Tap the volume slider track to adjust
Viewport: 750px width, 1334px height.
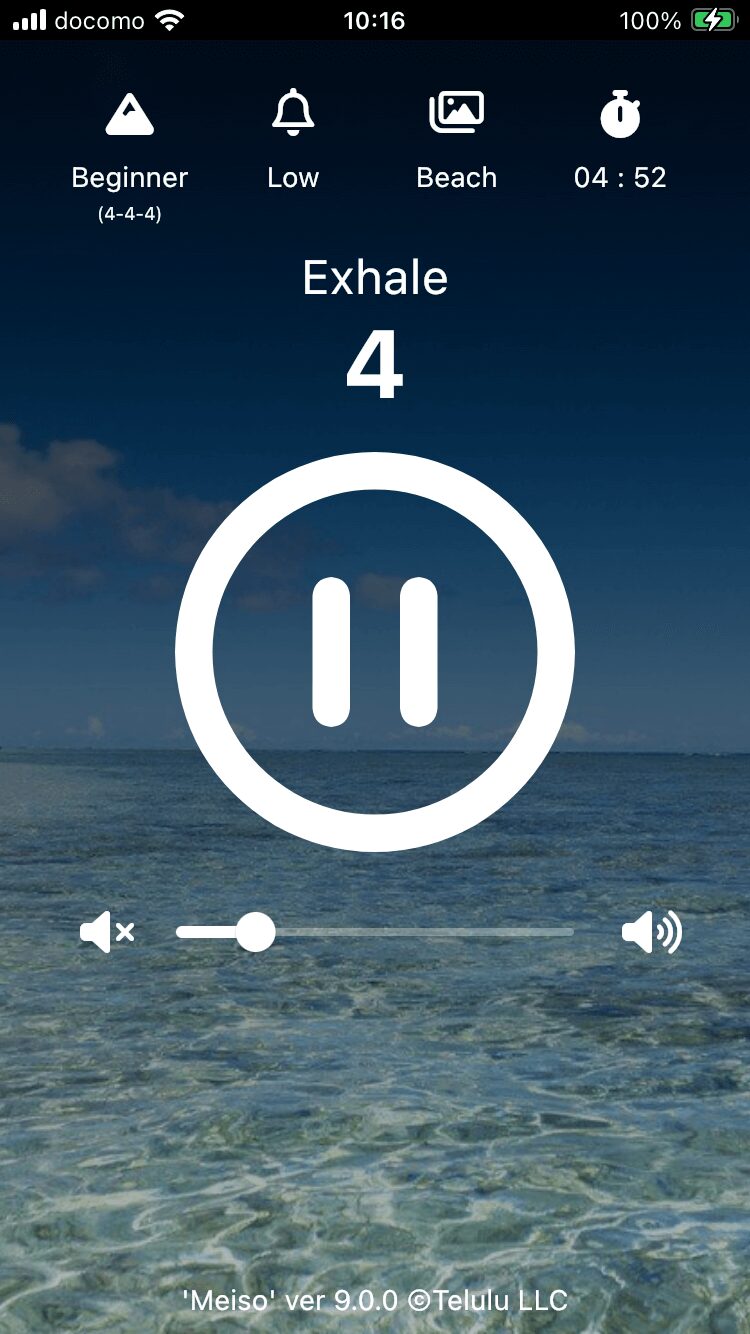(x=420, y=933)
